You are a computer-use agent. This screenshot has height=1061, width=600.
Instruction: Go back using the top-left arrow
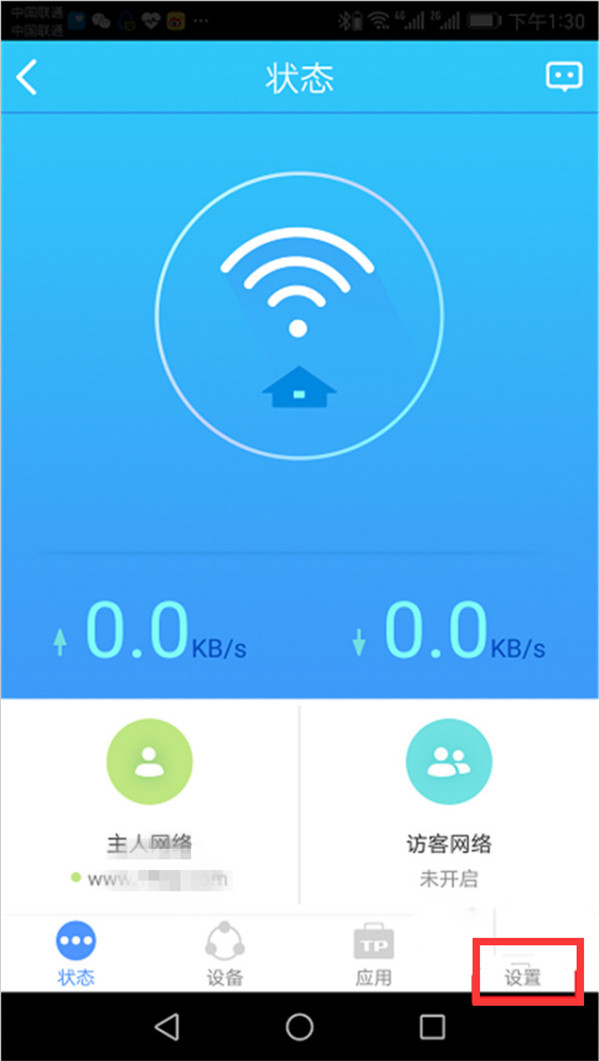coord(28,78)
